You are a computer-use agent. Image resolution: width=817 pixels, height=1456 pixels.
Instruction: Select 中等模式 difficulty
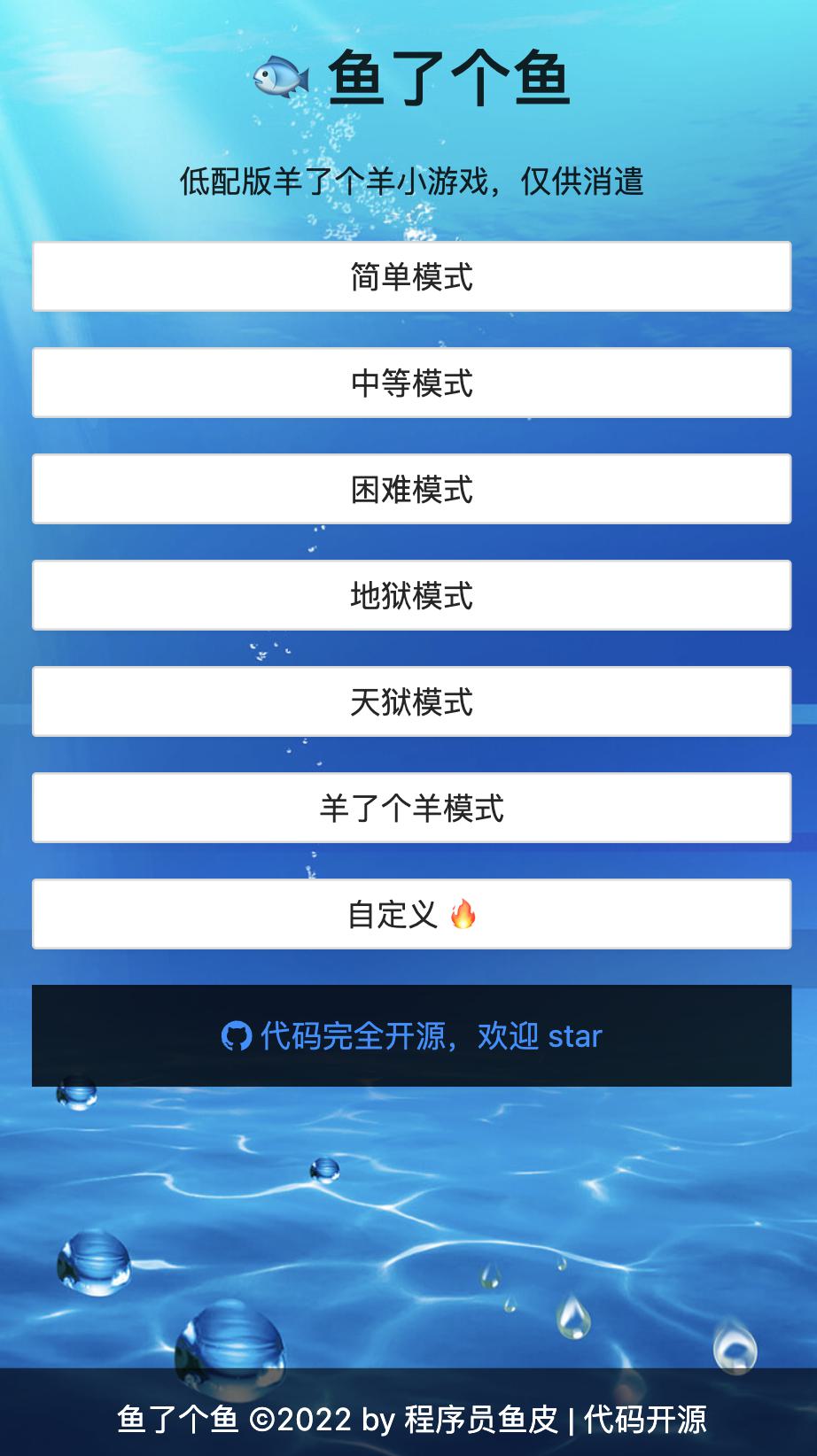(411, 383)
